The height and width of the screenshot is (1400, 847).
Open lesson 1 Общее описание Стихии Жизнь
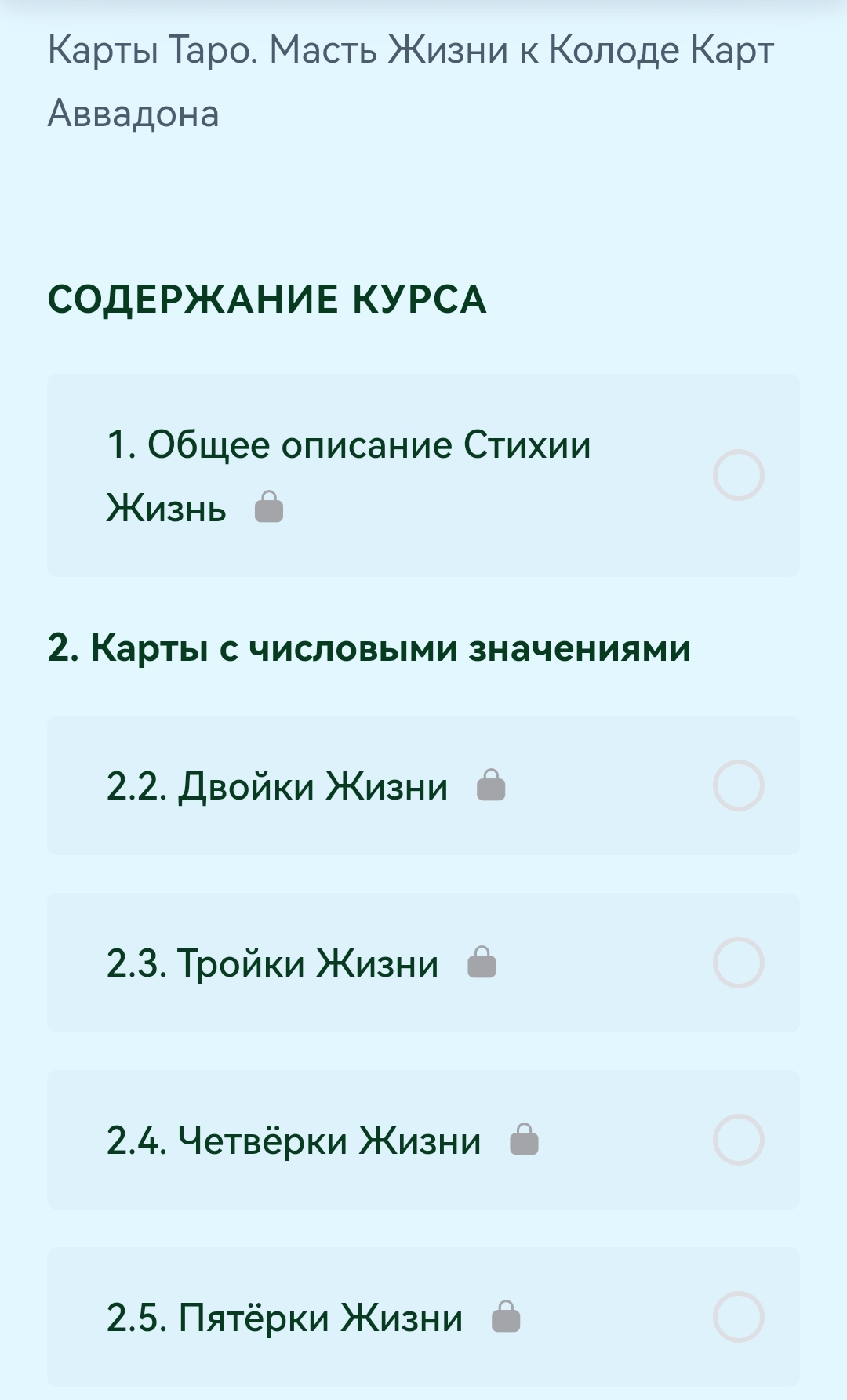click(349, 475)
